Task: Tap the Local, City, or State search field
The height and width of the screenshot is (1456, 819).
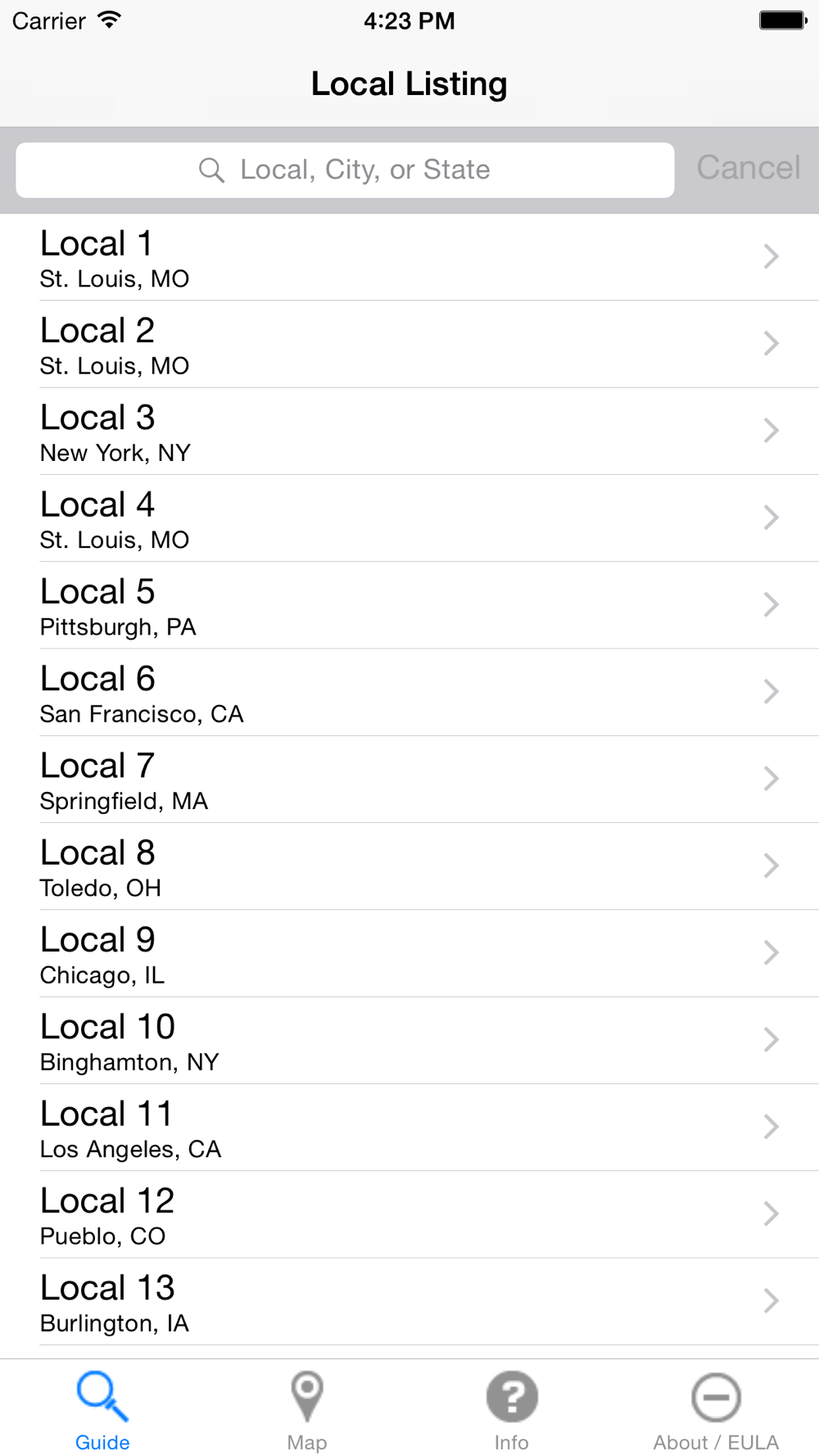Action: pyautogui.click(x=345, y=170)
